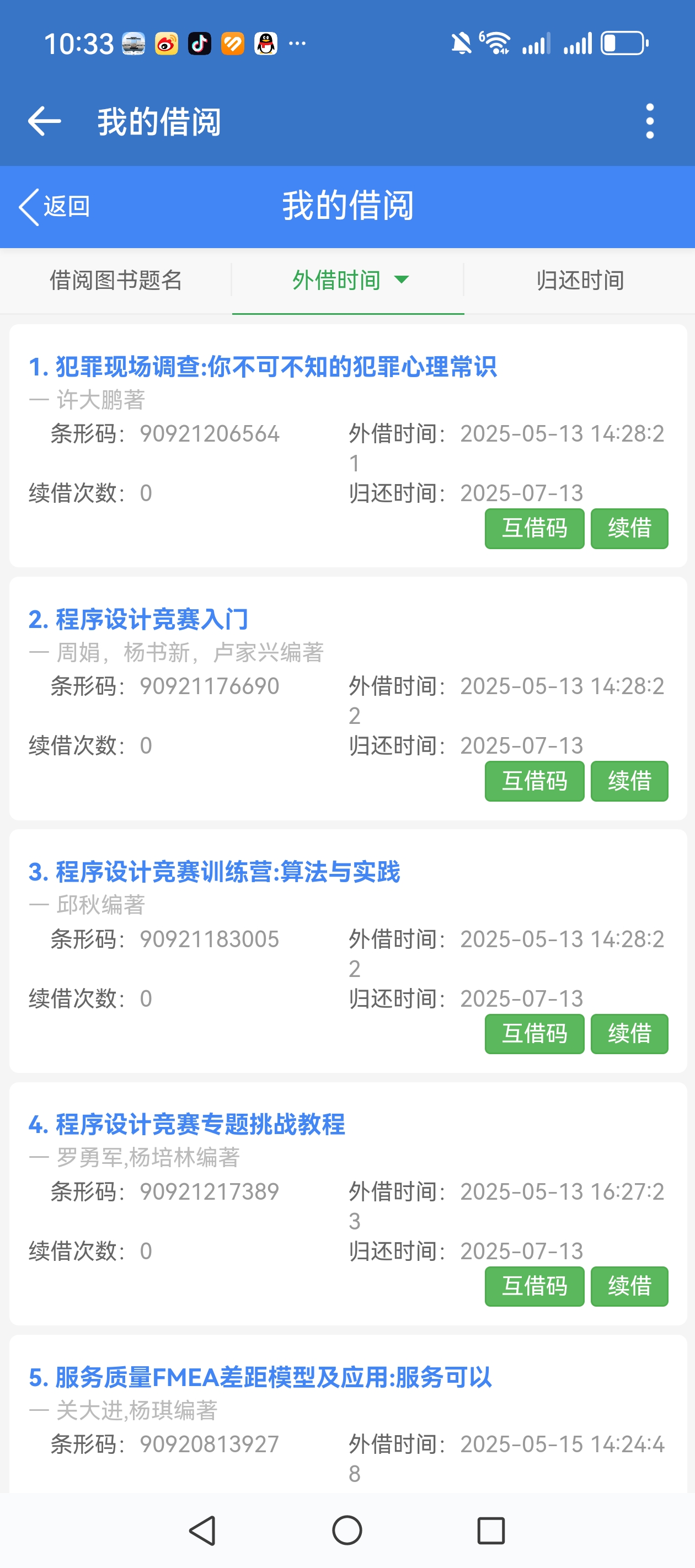Tap the back arrow in the app bar
Screen dimensions: 695x1568
(x=45, y=121)
